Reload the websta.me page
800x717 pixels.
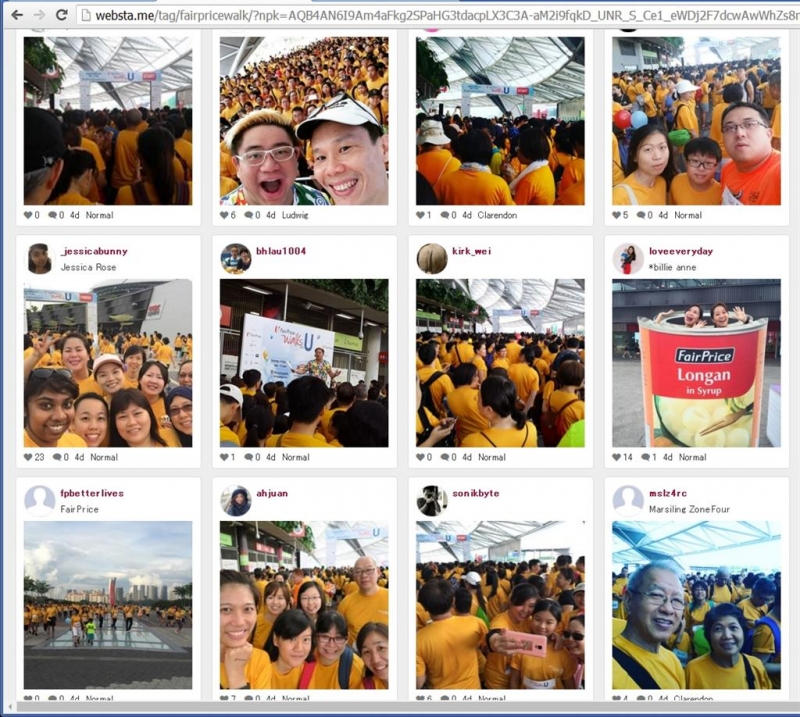(x=61, y=15)
